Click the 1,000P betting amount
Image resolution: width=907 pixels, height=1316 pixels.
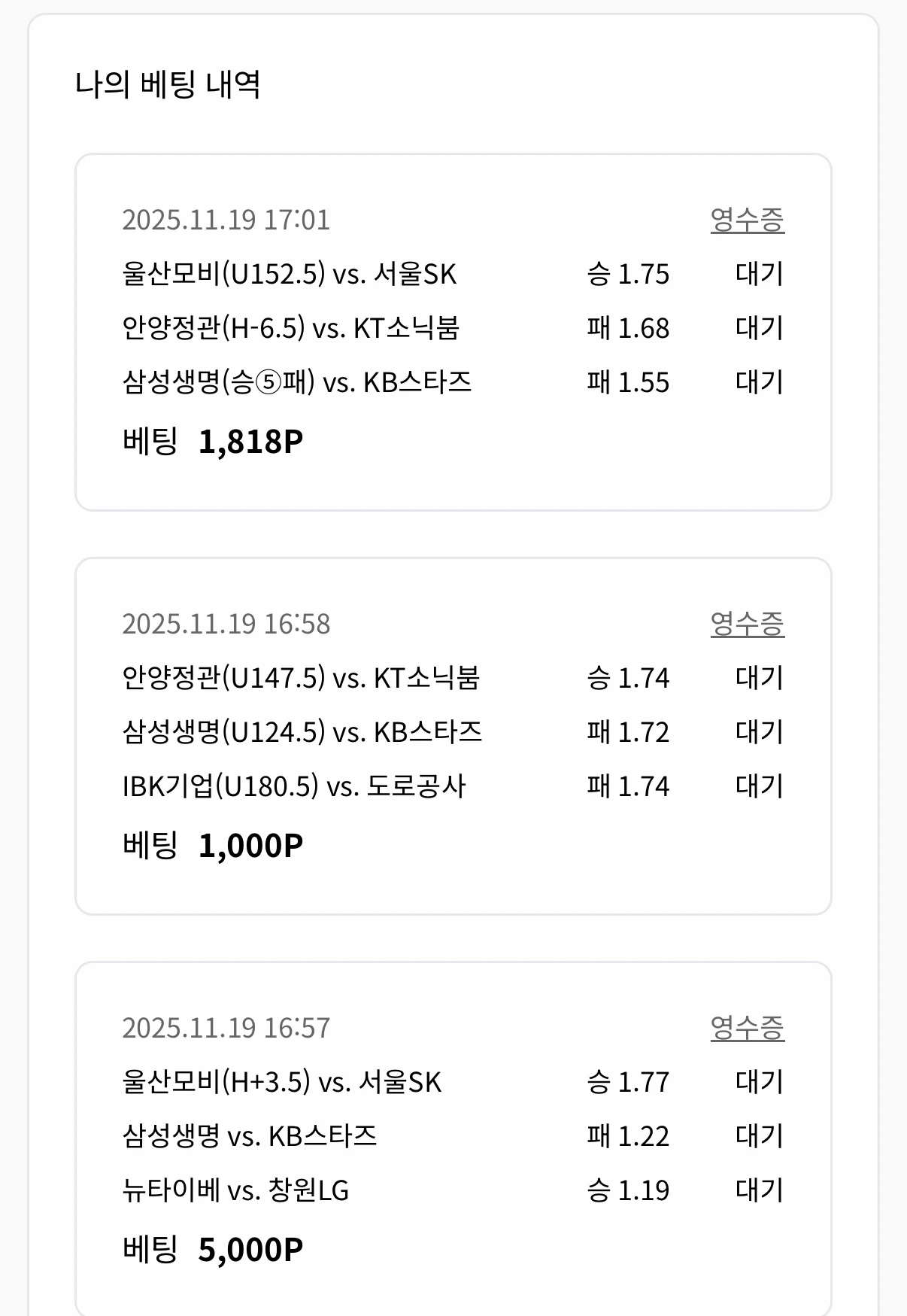click(x=250, y=844)
